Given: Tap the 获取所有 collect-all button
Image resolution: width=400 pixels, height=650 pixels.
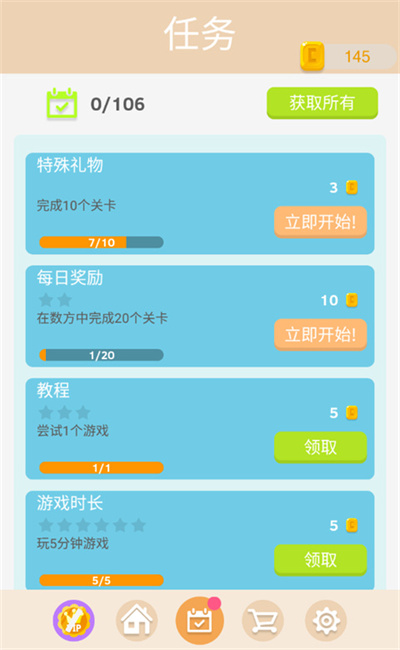Looking at the screenshot, I should [322, 103].
